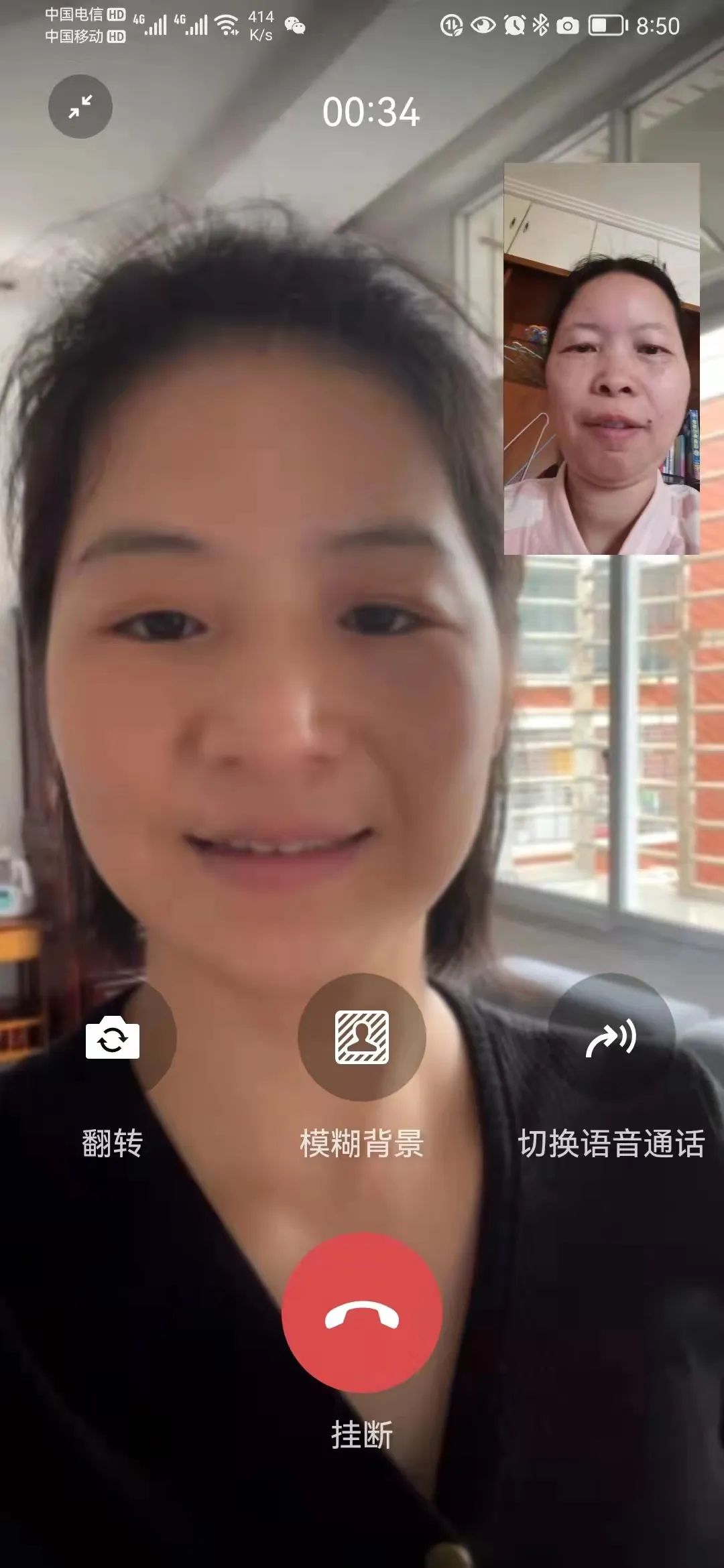Flip the camera with 翻转

pos(113,1037)
